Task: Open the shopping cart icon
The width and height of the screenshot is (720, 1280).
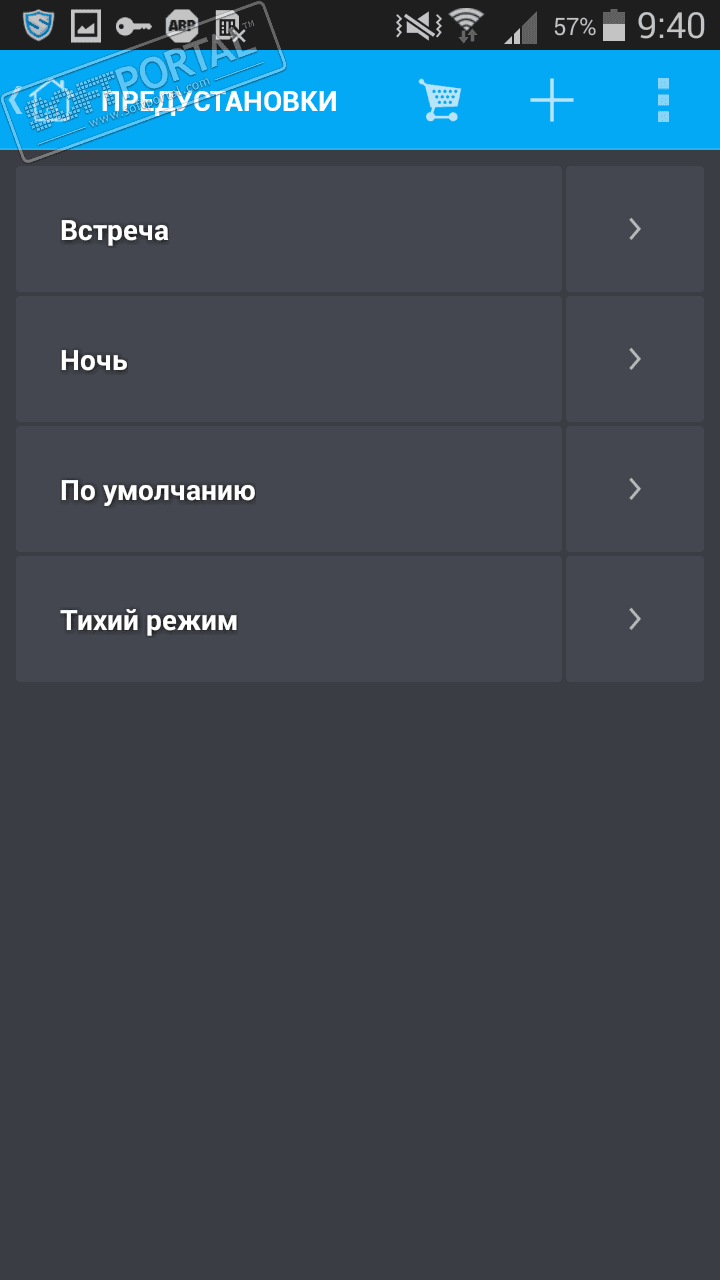Action: 440,100
